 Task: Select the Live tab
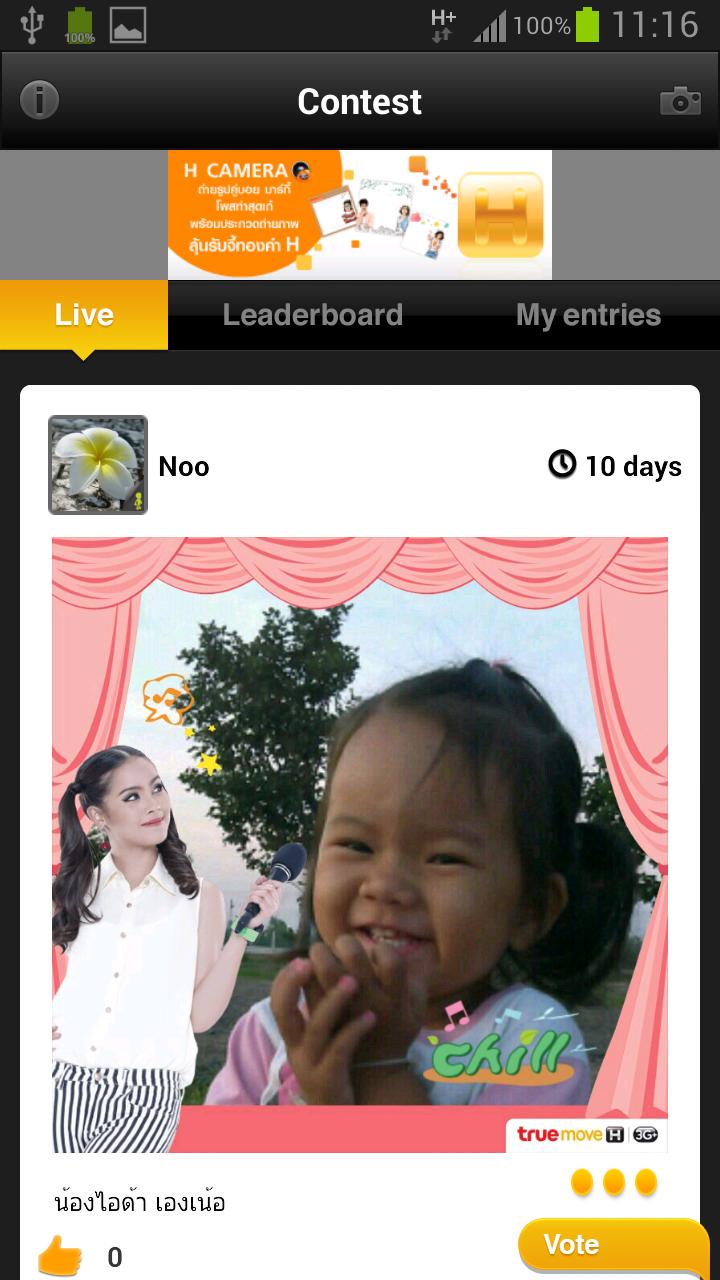click(84, 315)
